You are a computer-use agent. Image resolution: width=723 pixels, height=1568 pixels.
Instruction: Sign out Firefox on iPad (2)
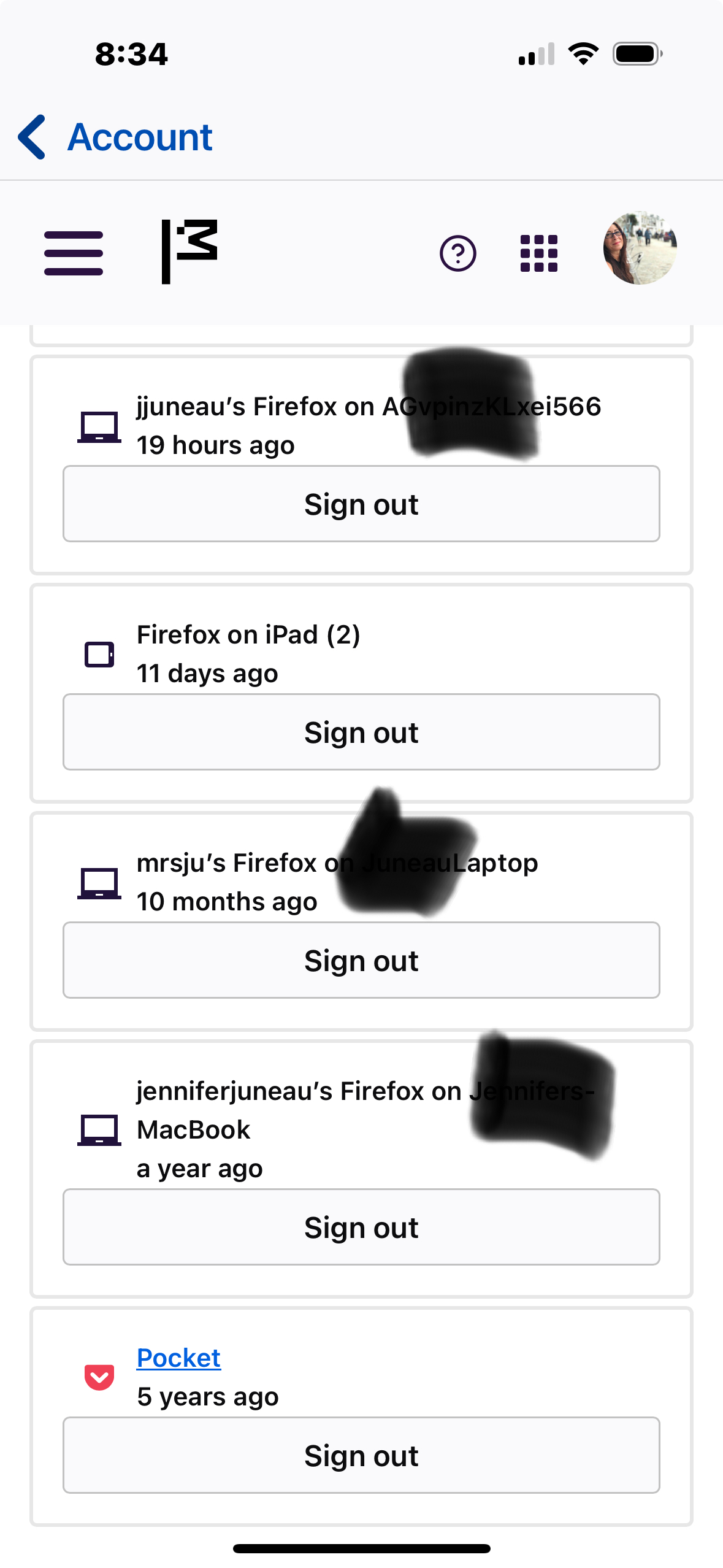(361, 732)
